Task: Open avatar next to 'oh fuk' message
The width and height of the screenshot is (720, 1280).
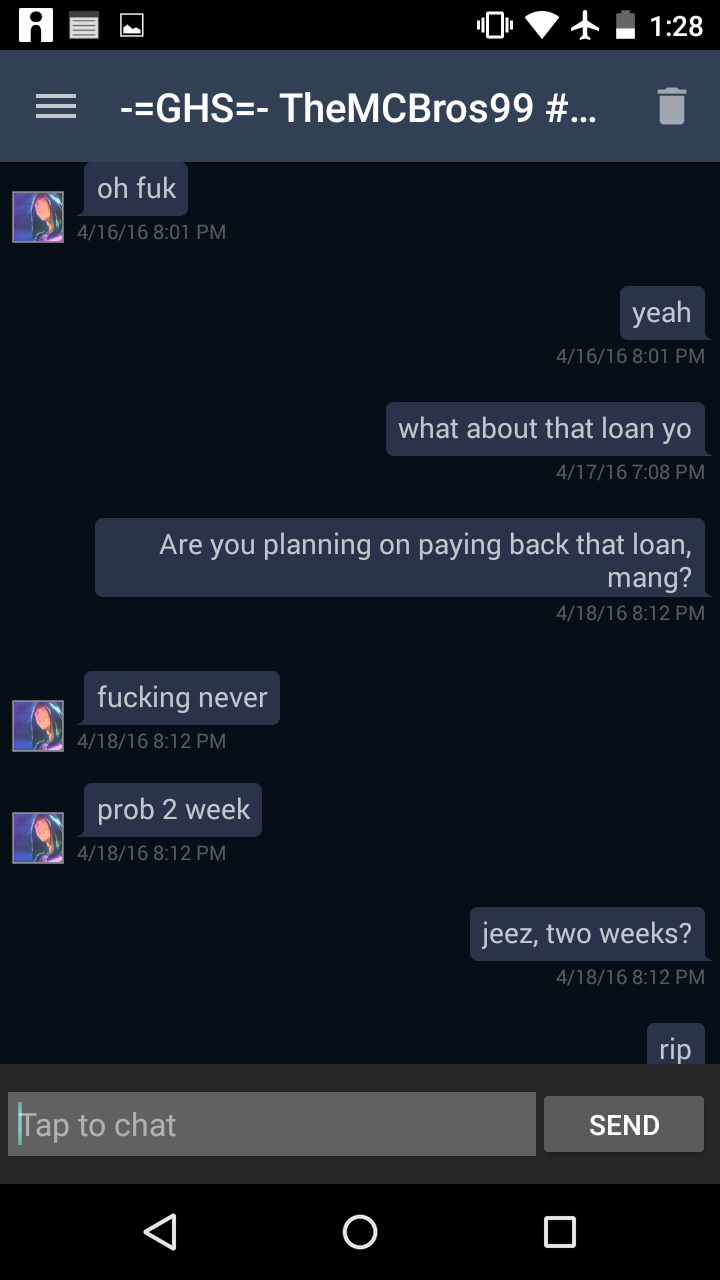Action: [x=38, y=217]
